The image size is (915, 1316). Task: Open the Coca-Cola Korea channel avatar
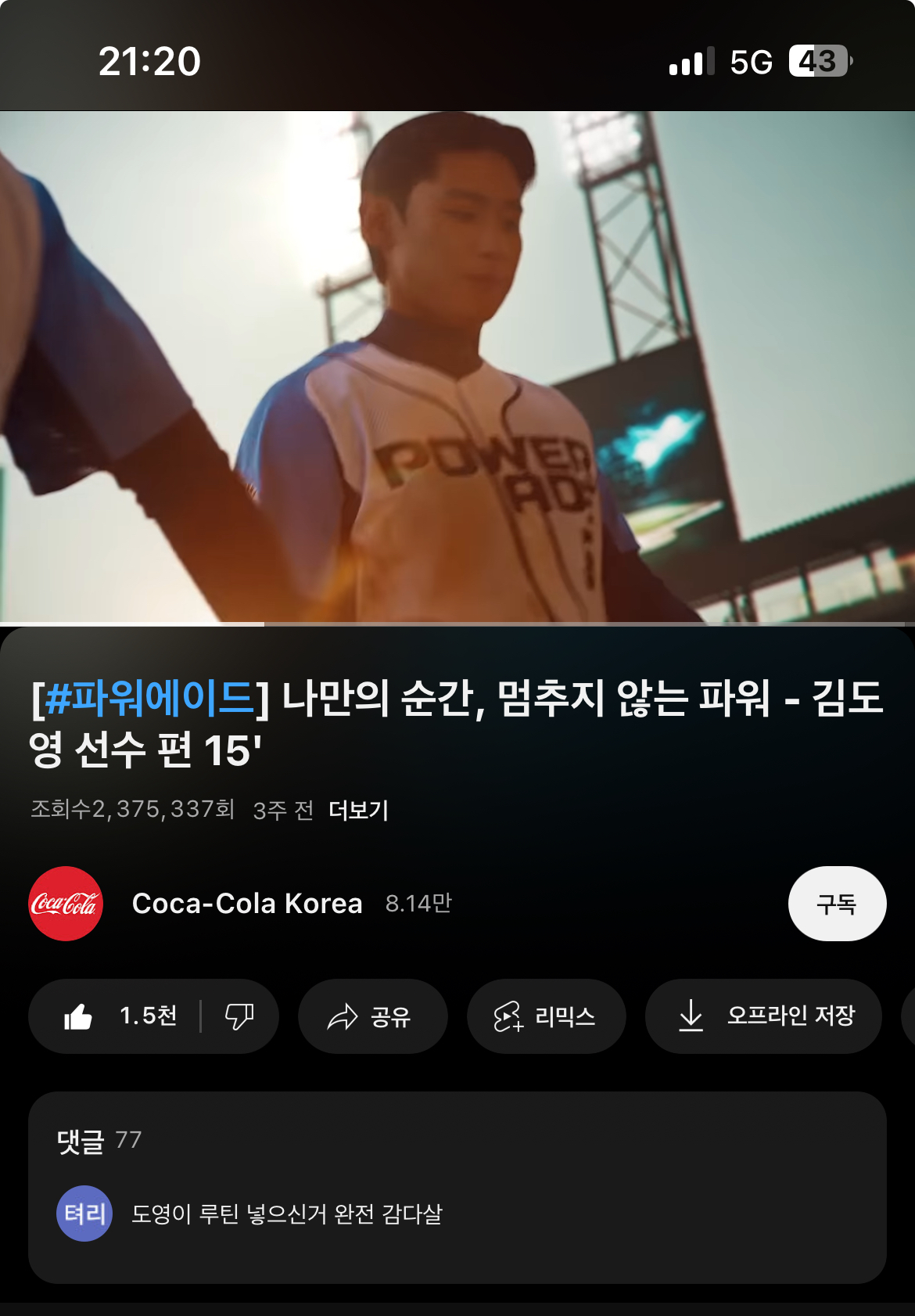66,904
